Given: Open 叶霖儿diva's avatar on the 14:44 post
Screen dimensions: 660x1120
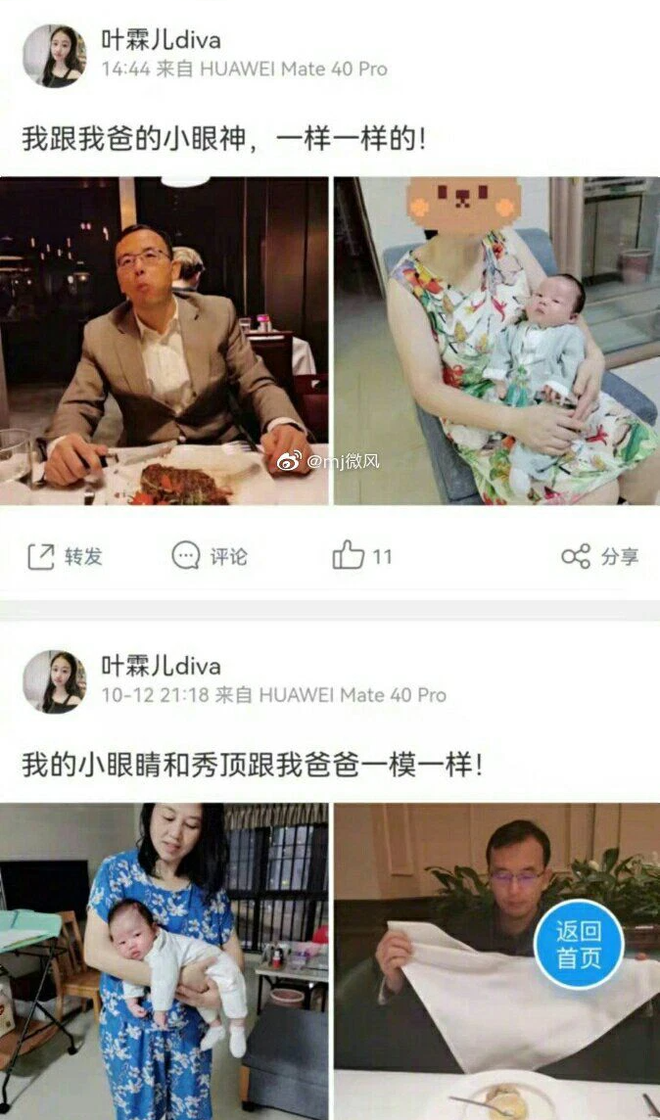Looking at the screenshot, I should [x=54, y=56].
